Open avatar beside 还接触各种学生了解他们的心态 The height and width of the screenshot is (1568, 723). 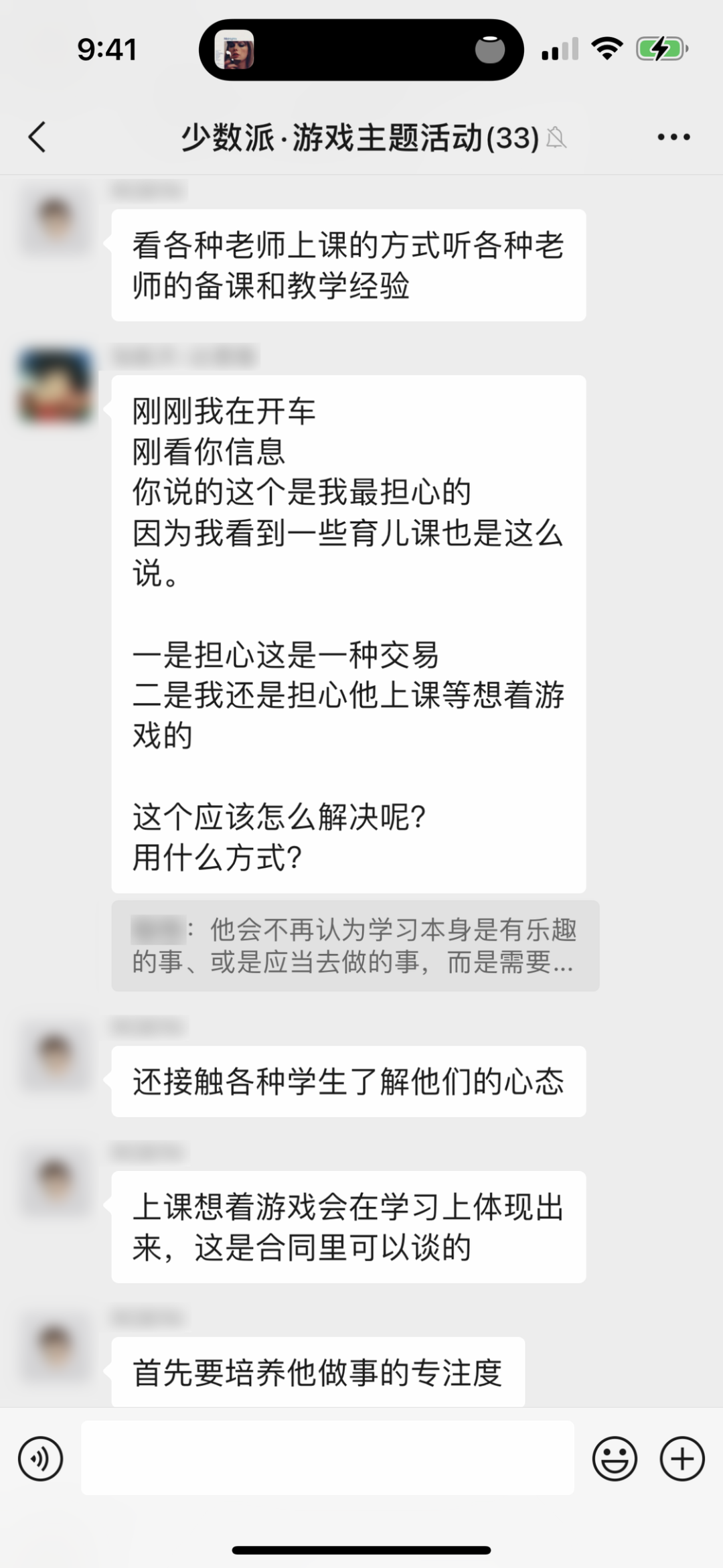pyautogui.click(x=55, y=1057)
